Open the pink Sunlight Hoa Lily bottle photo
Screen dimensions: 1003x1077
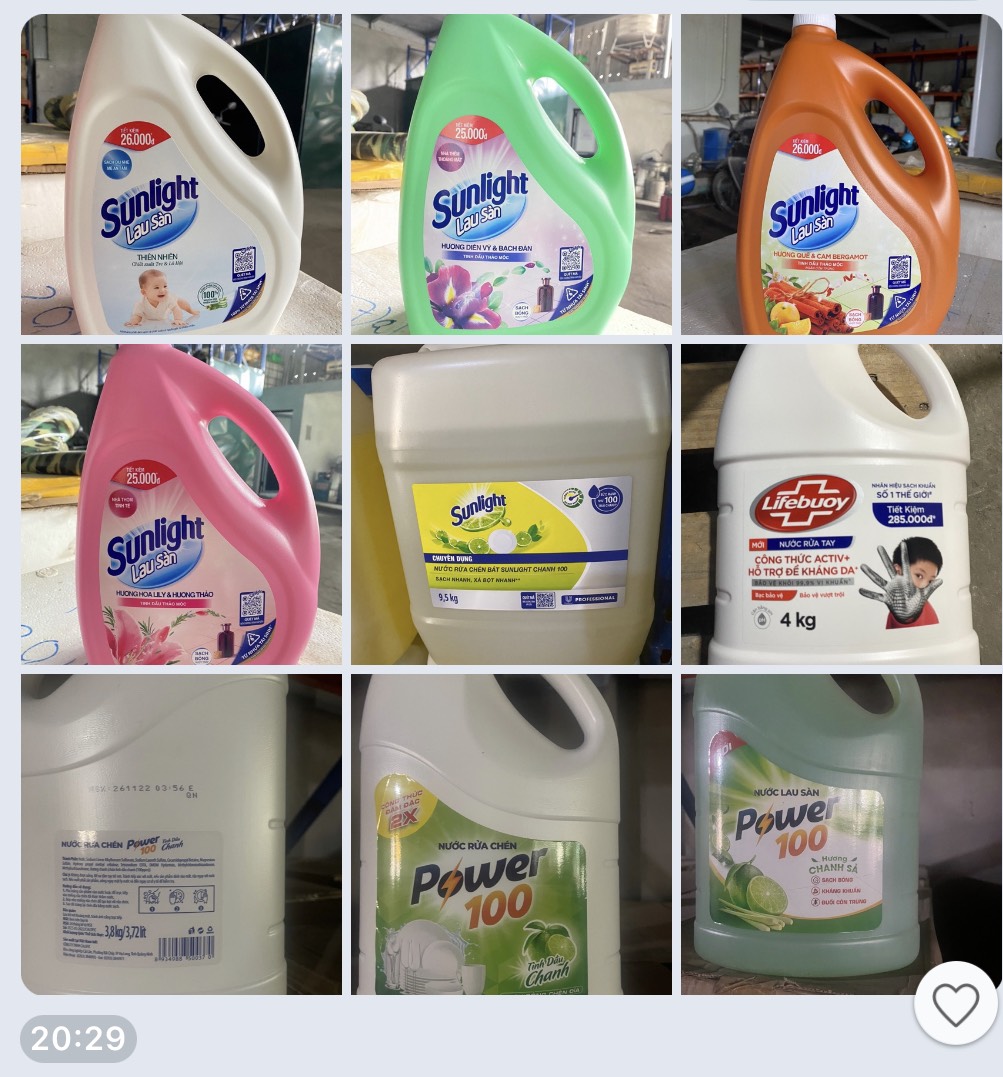pyautogui.click(x=181, y=504)
